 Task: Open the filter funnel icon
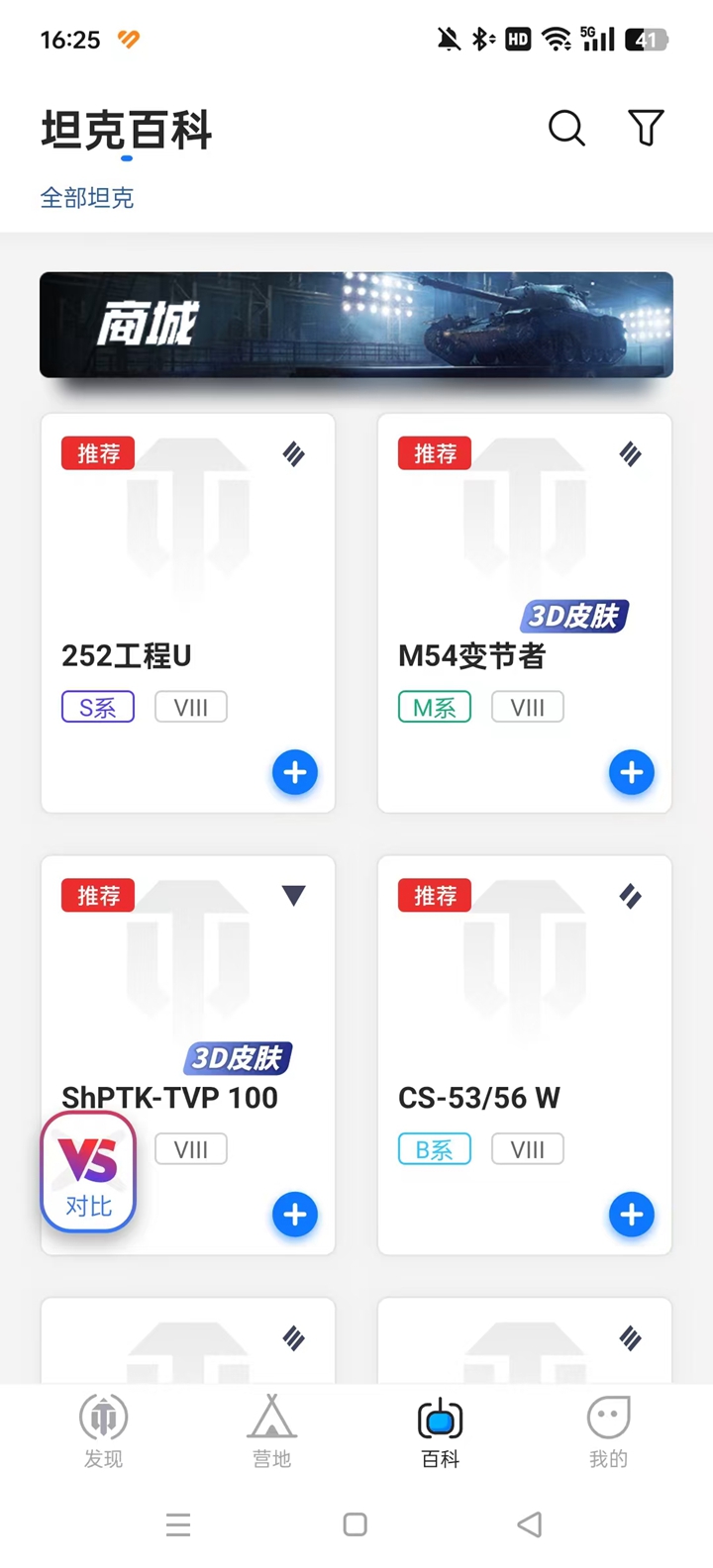pos(646,129)
